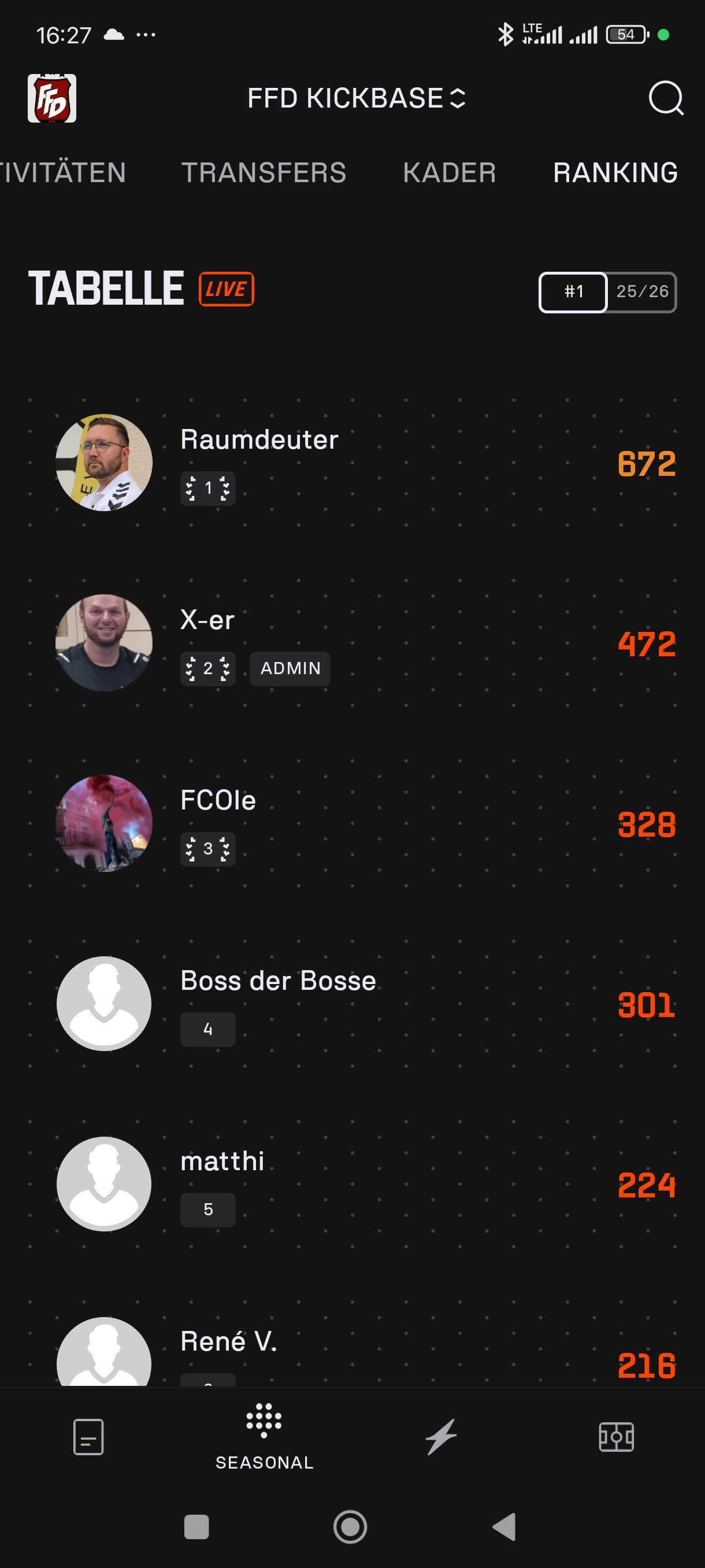Open FCOle's ranking entry
The image size is (705, 1568).
[352, 823]
